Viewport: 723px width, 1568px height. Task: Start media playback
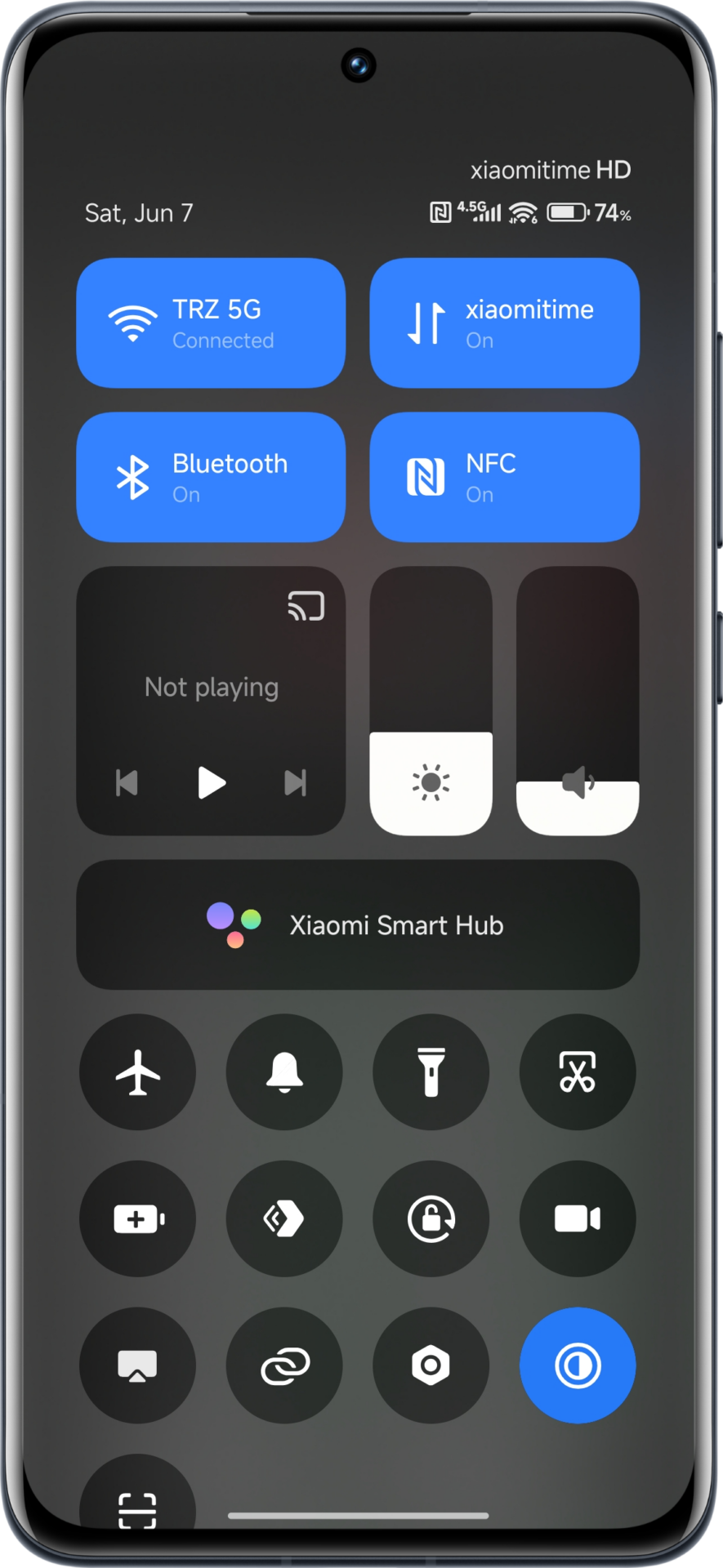point(212,782)
